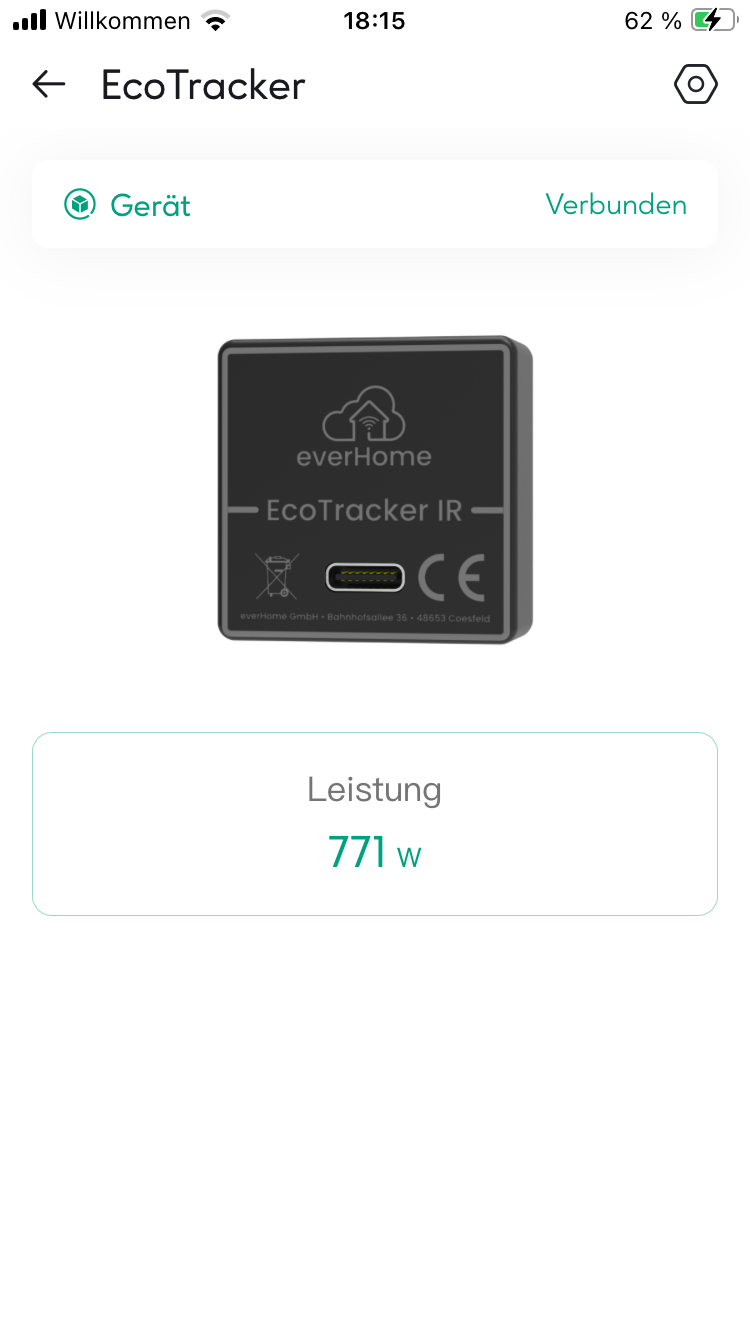The image size is (750, 1334).
Task: Open the Leistung power card
Action: 374,824
